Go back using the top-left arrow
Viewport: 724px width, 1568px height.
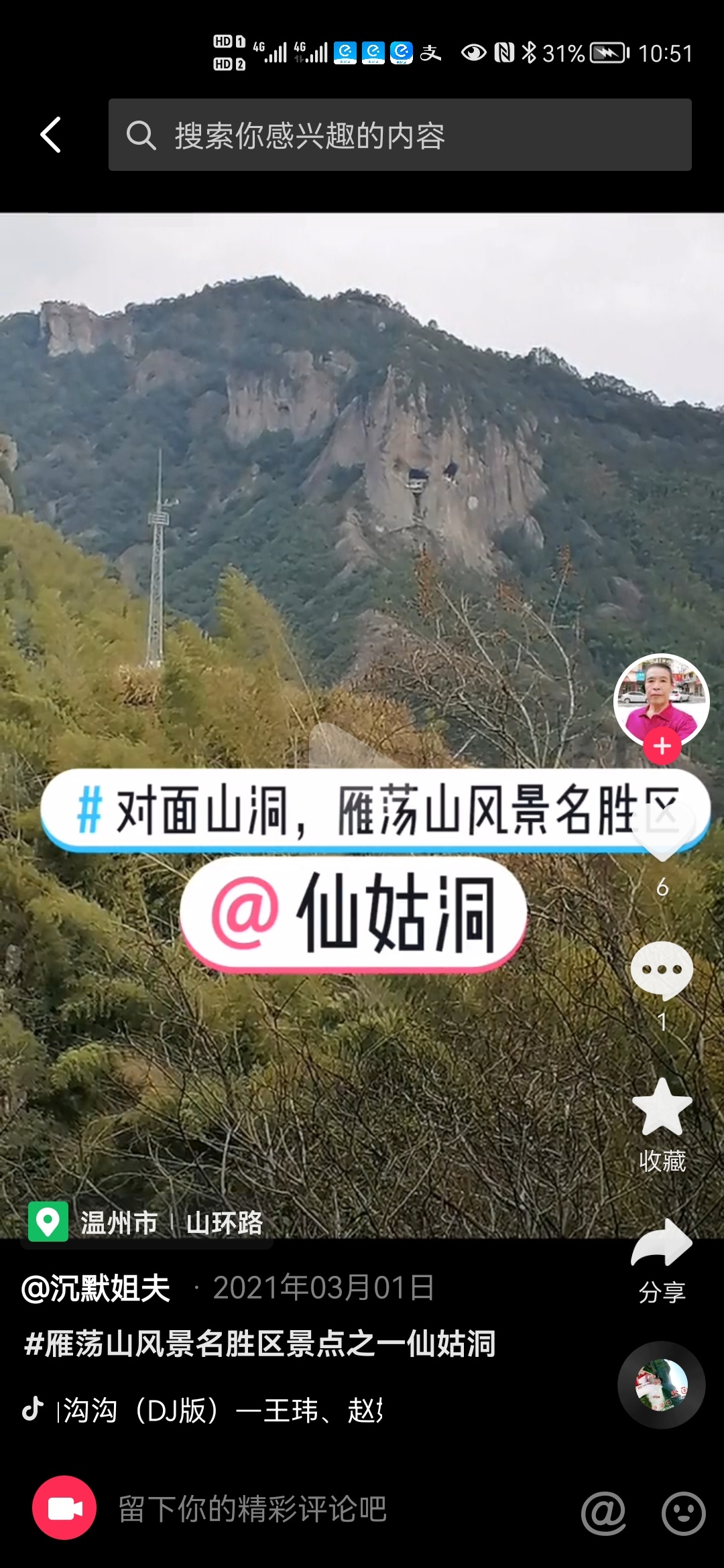51,135
